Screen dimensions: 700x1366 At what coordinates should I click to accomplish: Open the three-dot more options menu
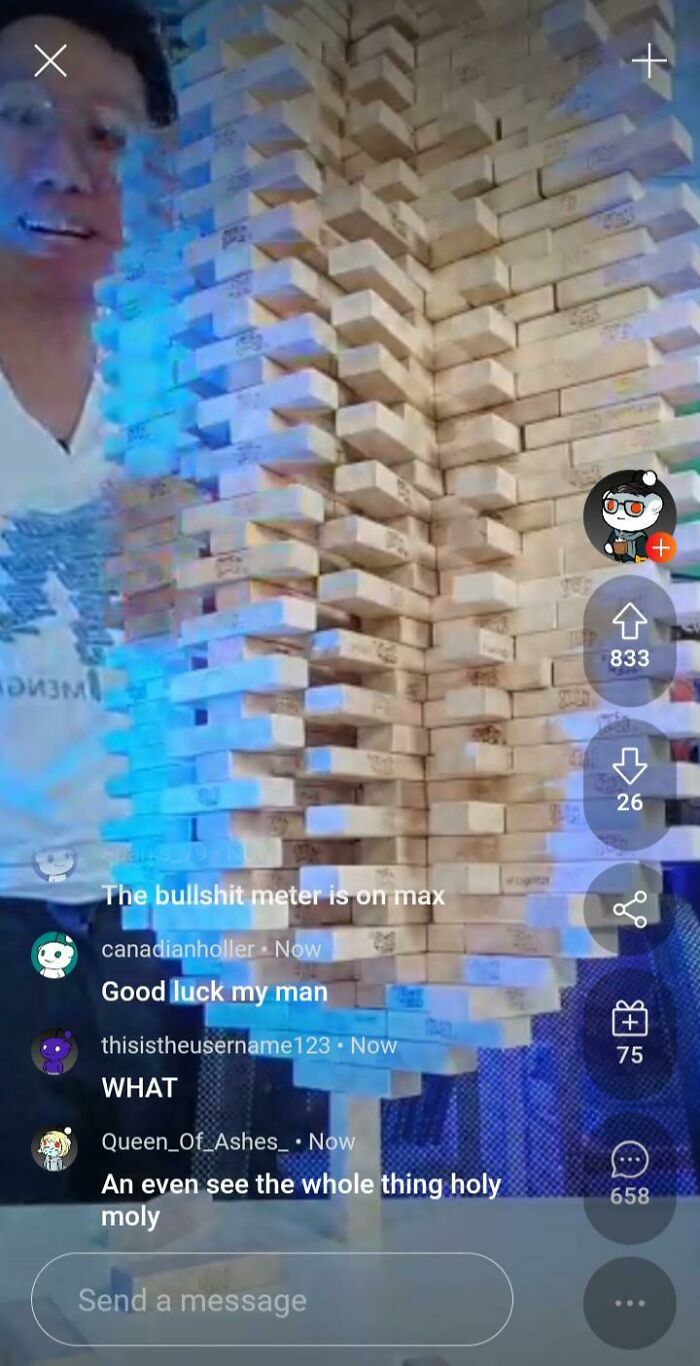(630, 1303)
